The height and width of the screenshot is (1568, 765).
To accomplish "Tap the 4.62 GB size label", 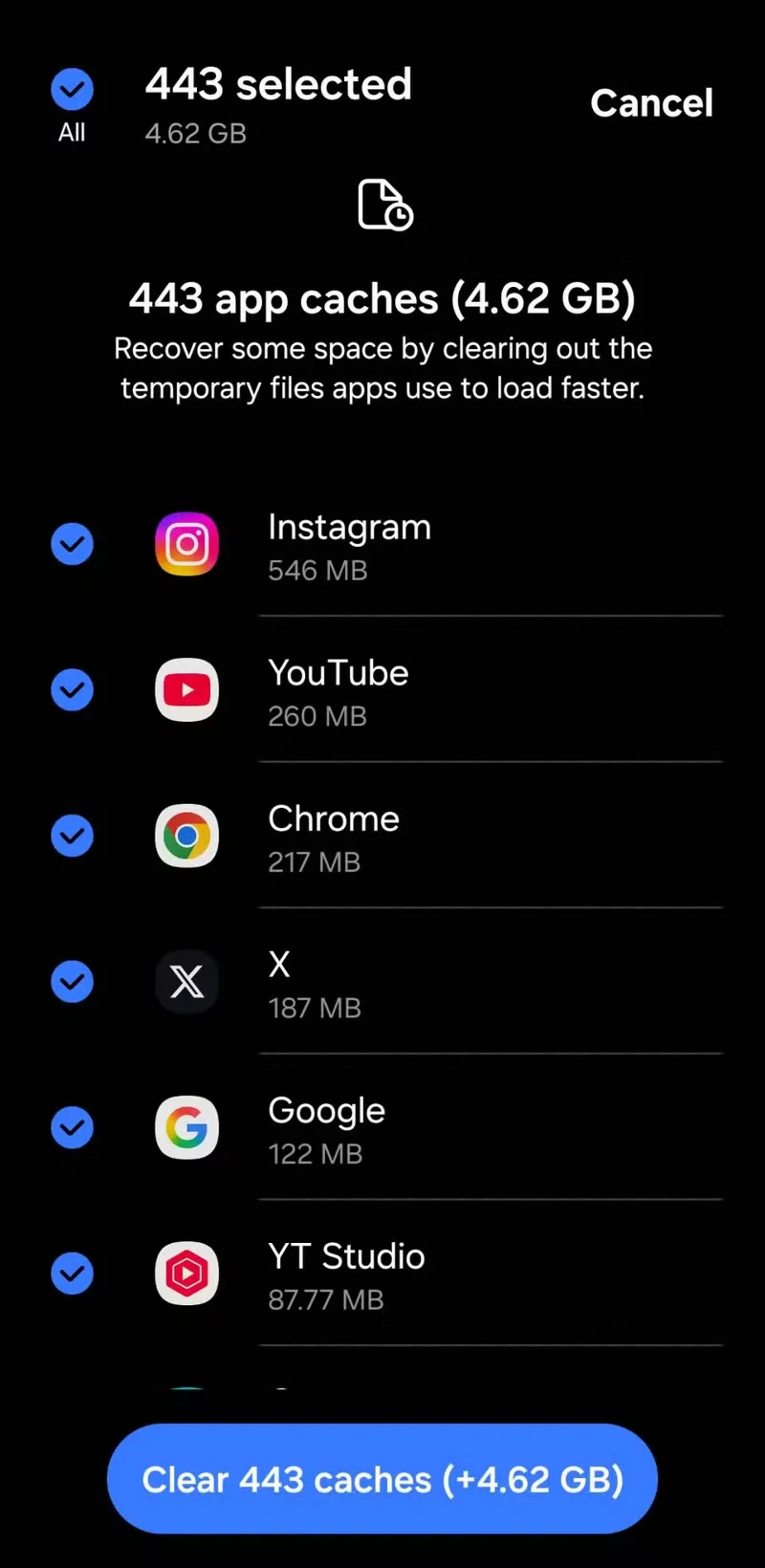I will click(x=195, y=133).
